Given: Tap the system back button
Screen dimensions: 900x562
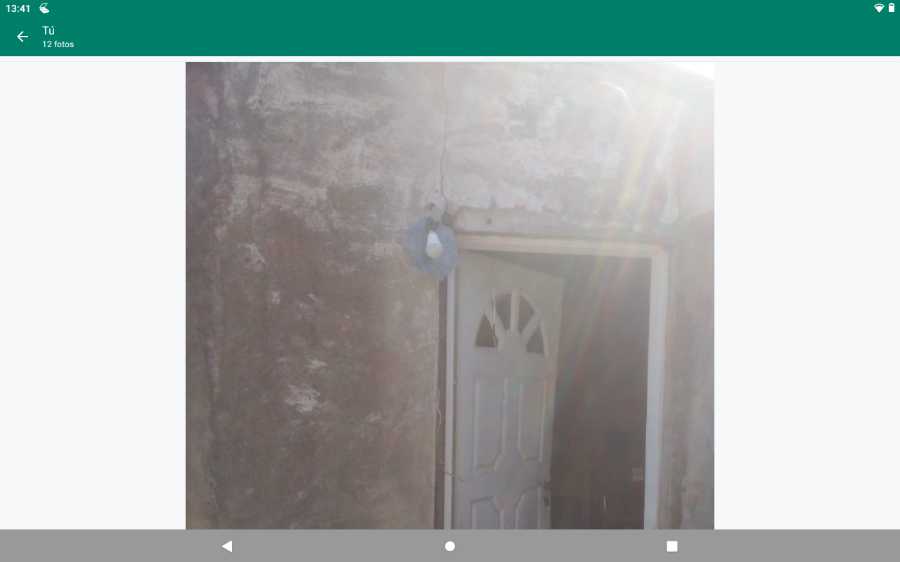Looking at the screenshot, I should [x=227, y=546].
